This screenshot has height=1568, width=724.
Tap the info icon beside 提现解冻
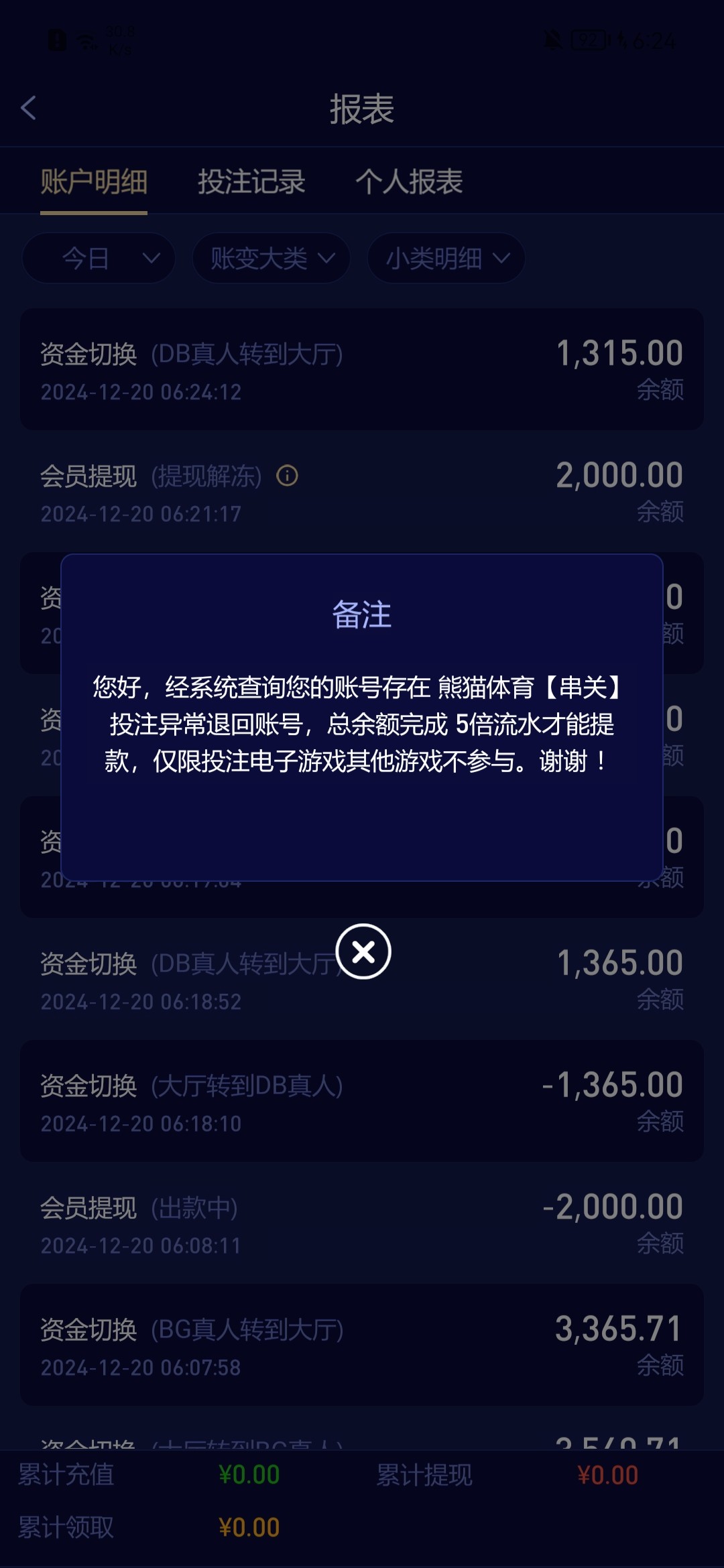pyautogui.click(x=287, y=476)
